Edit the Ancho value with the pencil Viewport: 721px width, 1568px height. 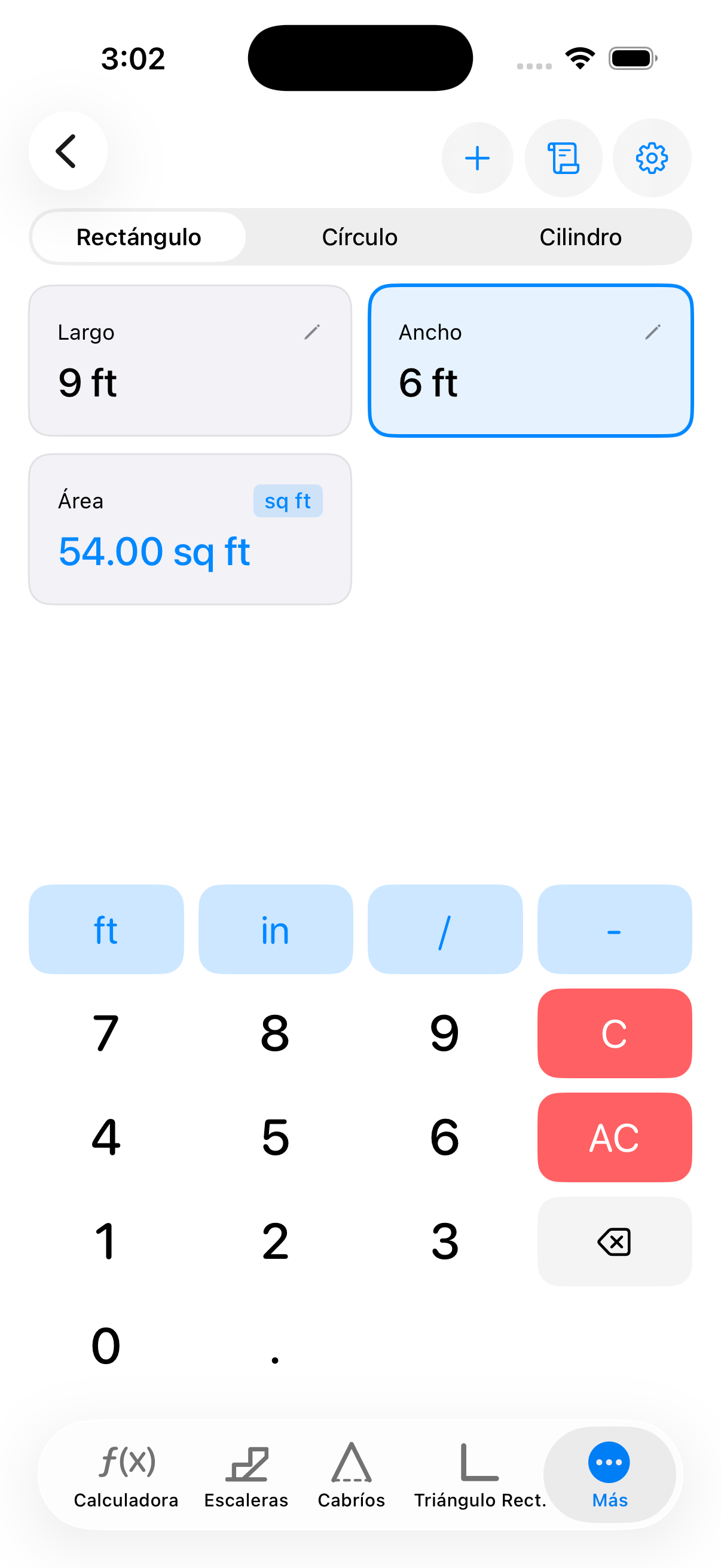653,332
